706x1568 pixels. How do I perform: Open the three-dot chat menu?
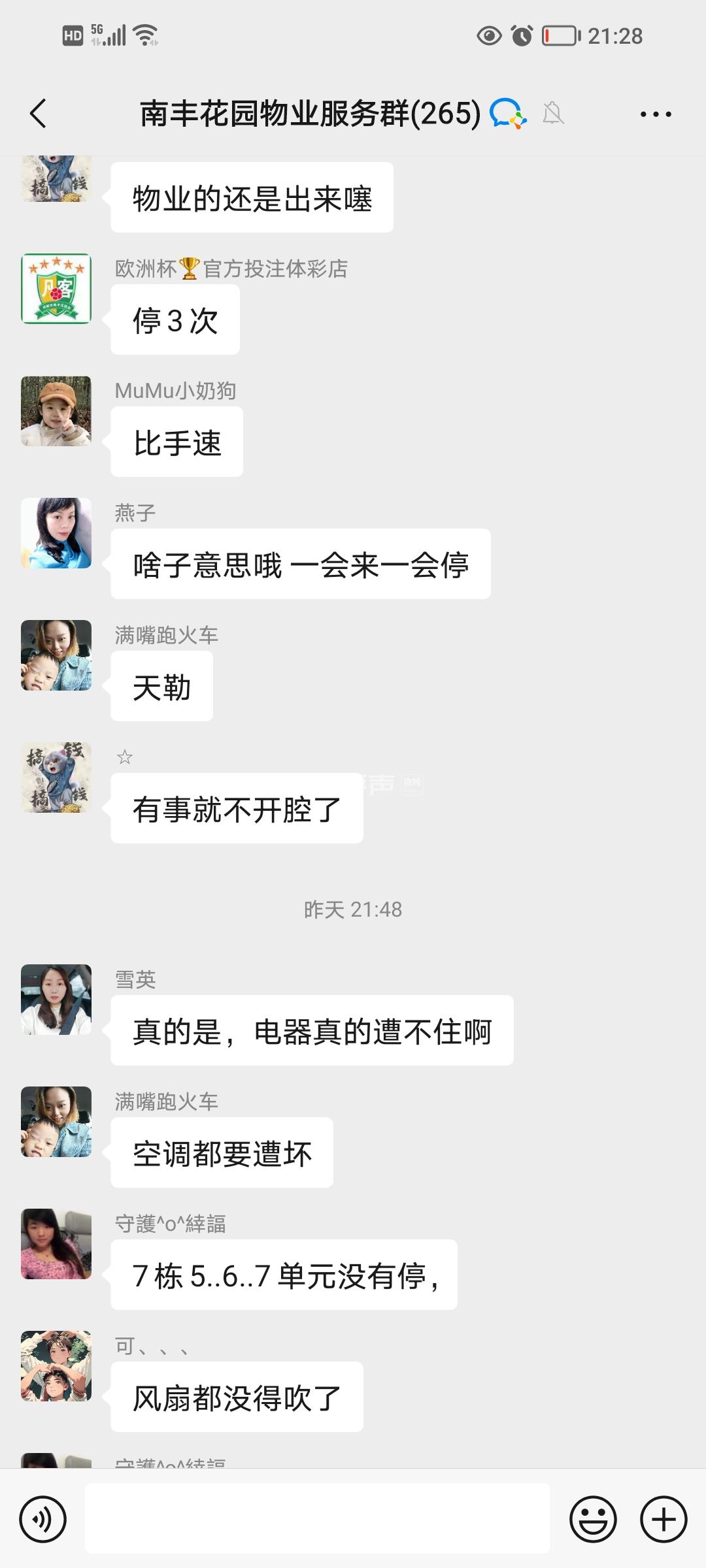click(x=655, y=114)
